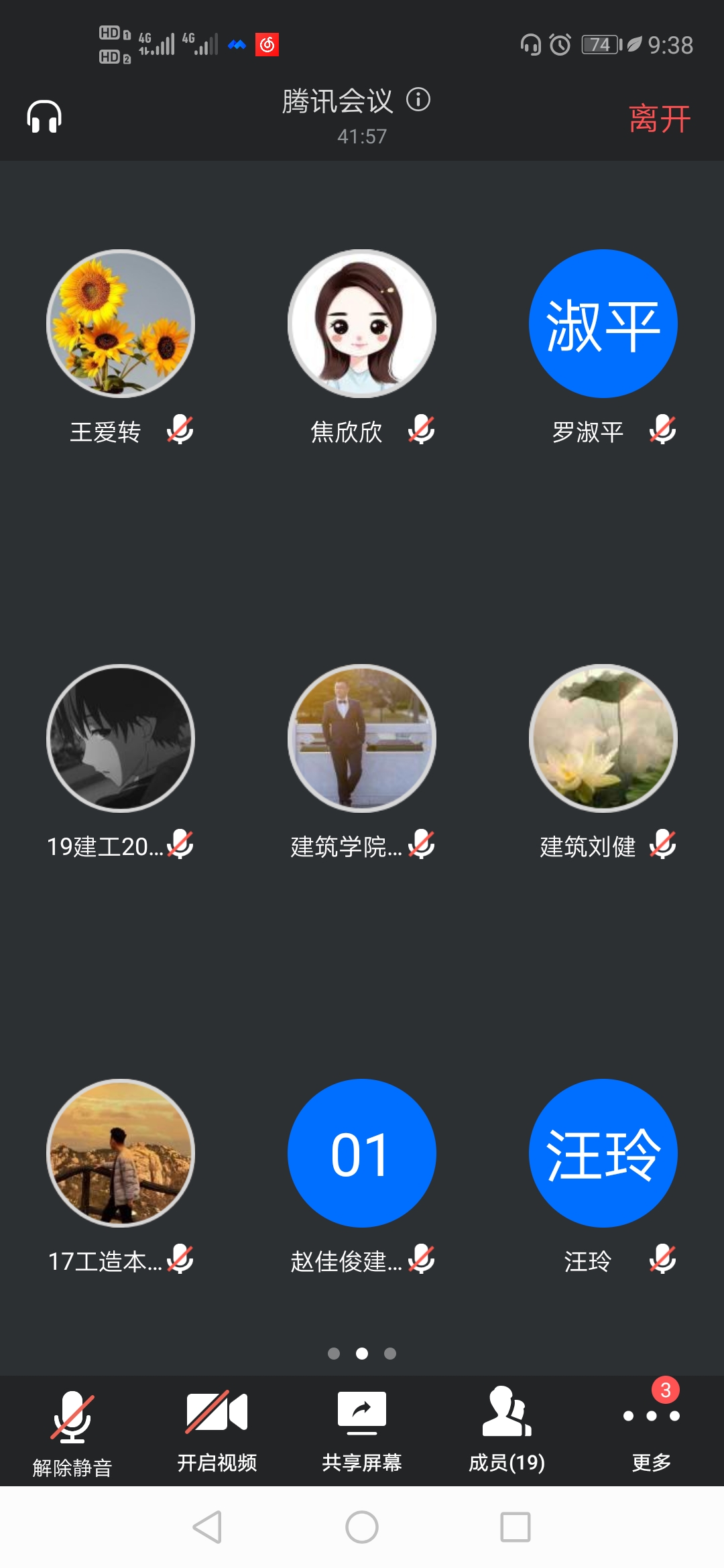Switch audio output via headphone icon
Viewport: 724px width, 1568px height.
coord(44,117)
